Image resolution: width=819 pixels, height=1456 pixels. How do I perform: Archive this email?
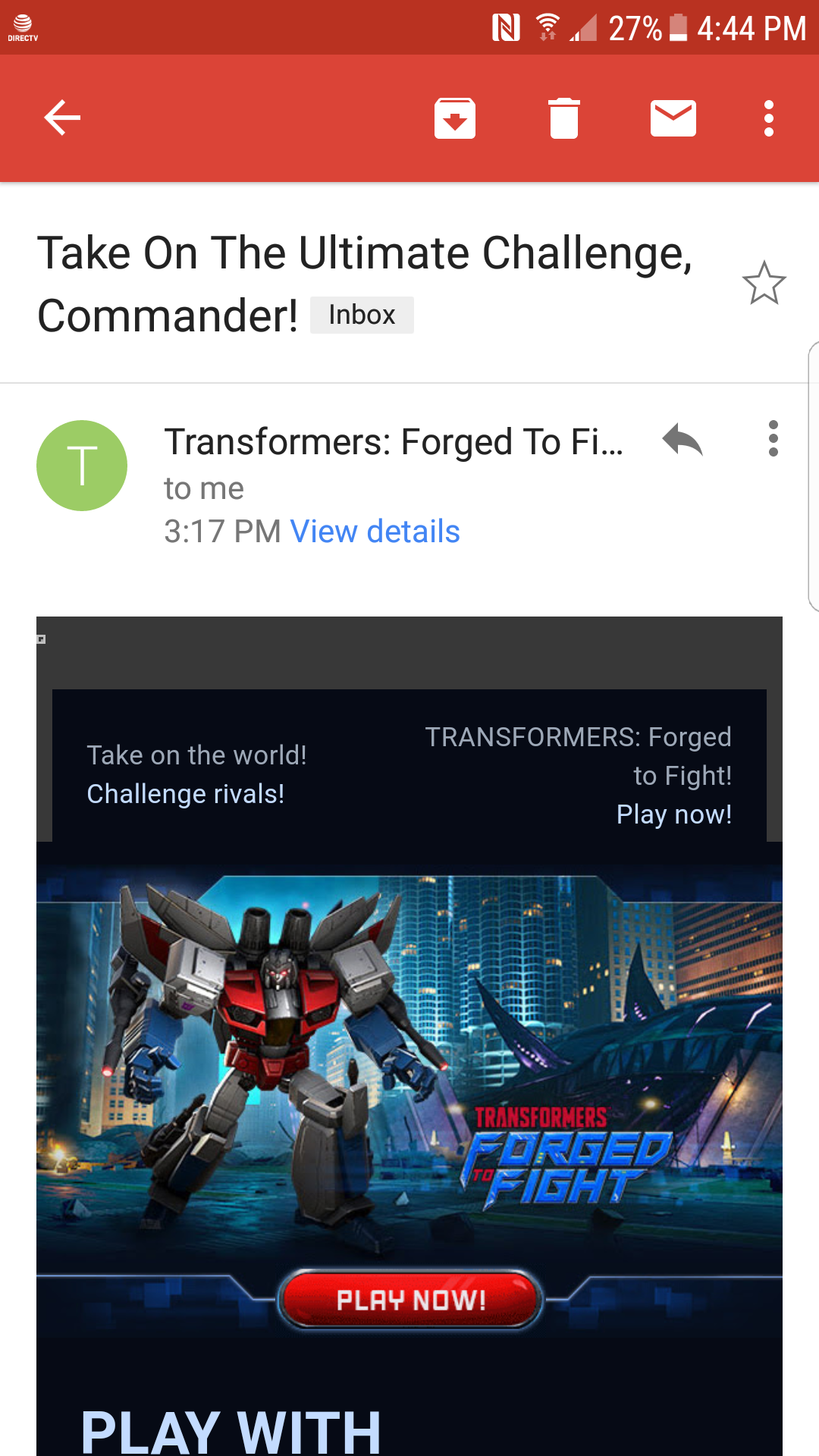click(455, 118)
